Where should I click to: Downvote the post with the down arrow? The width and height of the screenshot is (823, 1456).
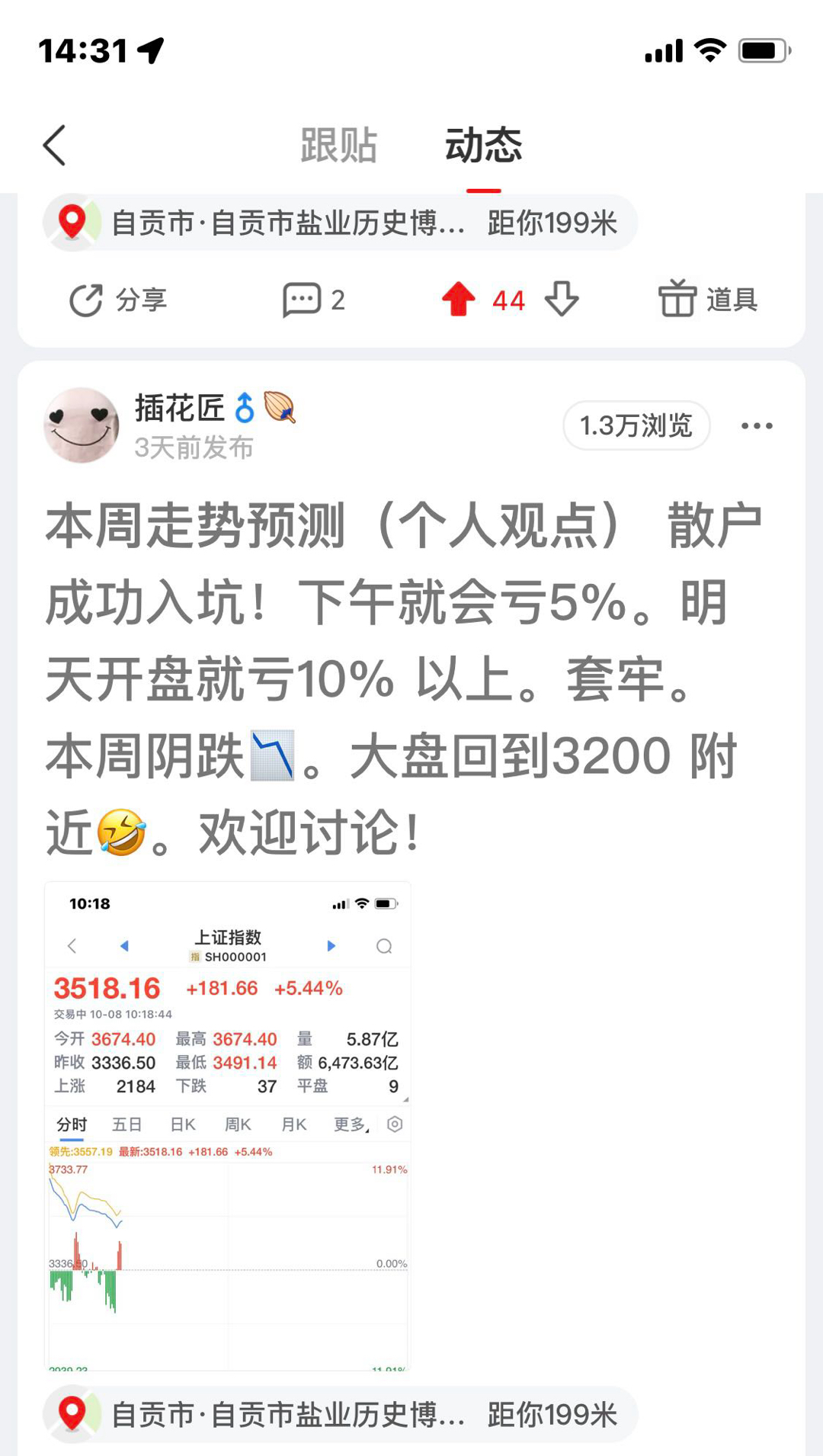tap(562, 299)
